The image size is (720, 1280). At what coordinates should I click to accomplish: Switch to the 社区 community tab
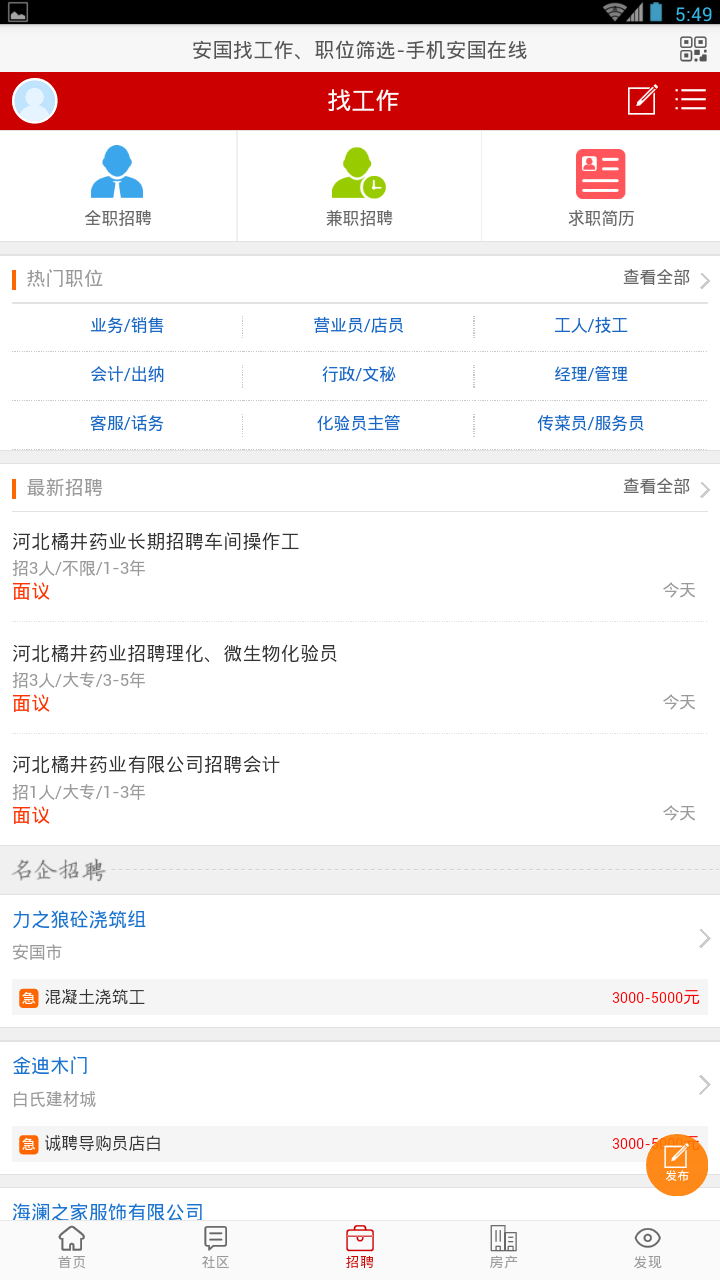[x=215, y=1247]
